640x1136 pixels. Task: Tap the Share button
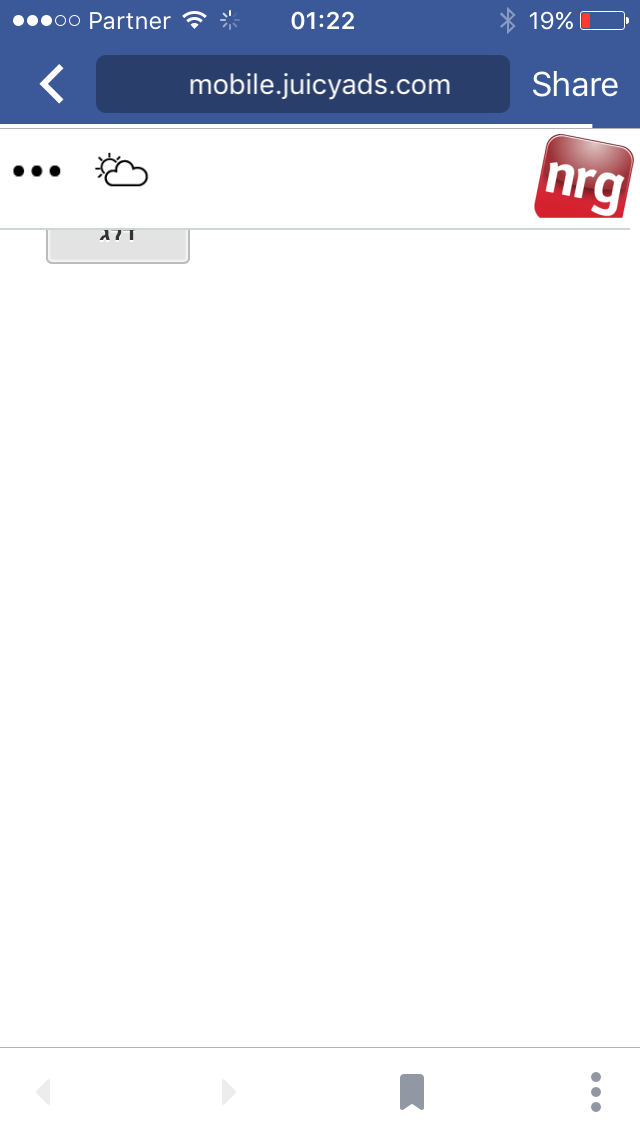574,85
